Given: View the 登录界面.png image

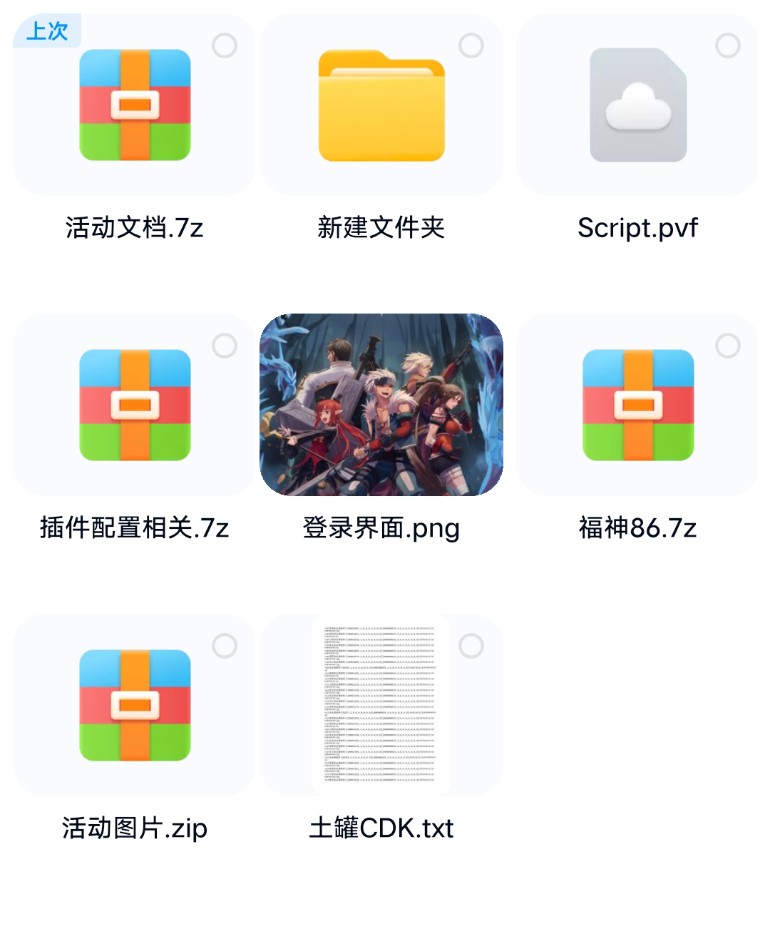Looking at the screenshot, I should pos(381,405).
